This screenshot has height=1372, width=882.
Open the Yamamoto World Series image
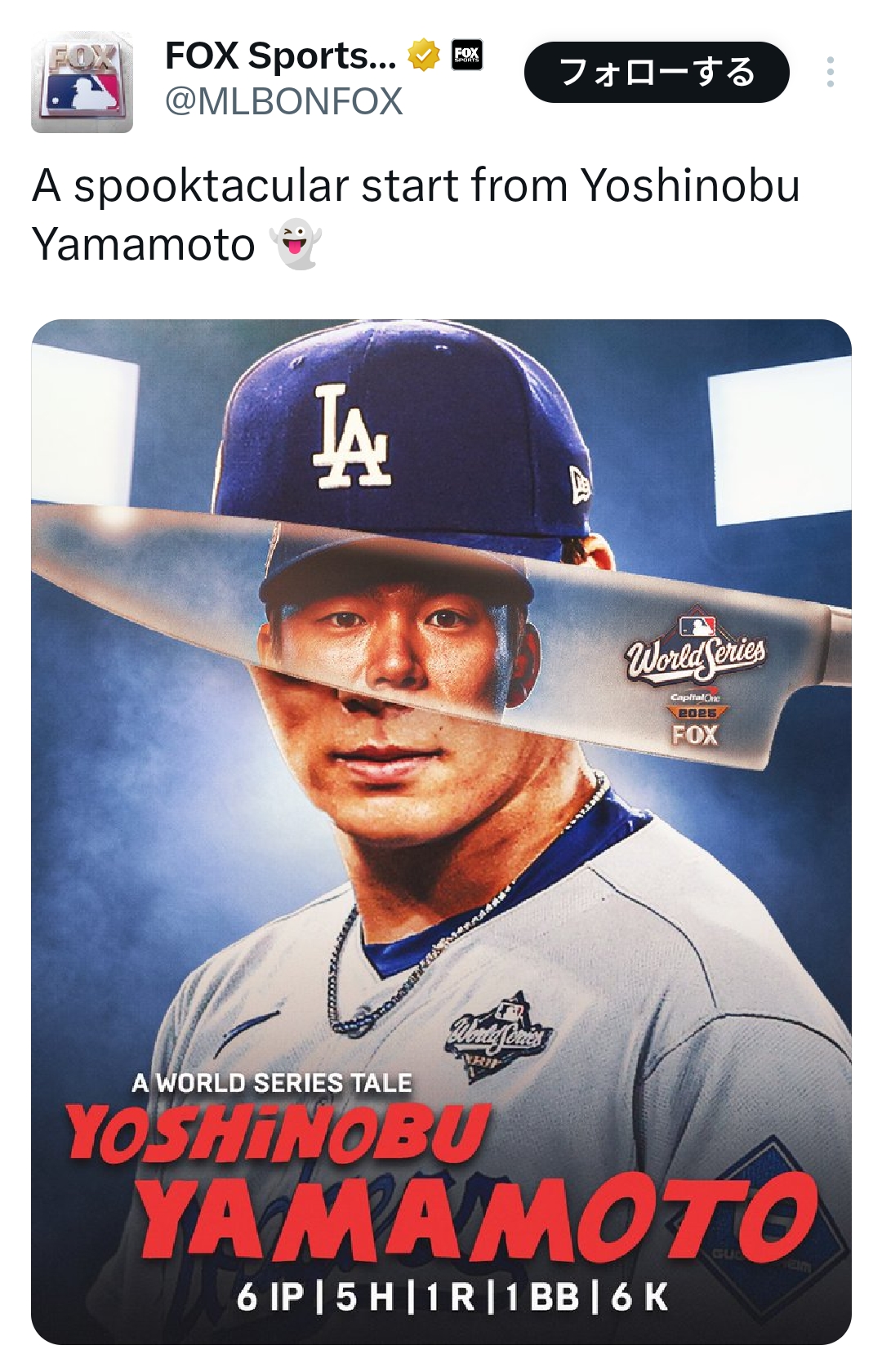click(441, 831)
